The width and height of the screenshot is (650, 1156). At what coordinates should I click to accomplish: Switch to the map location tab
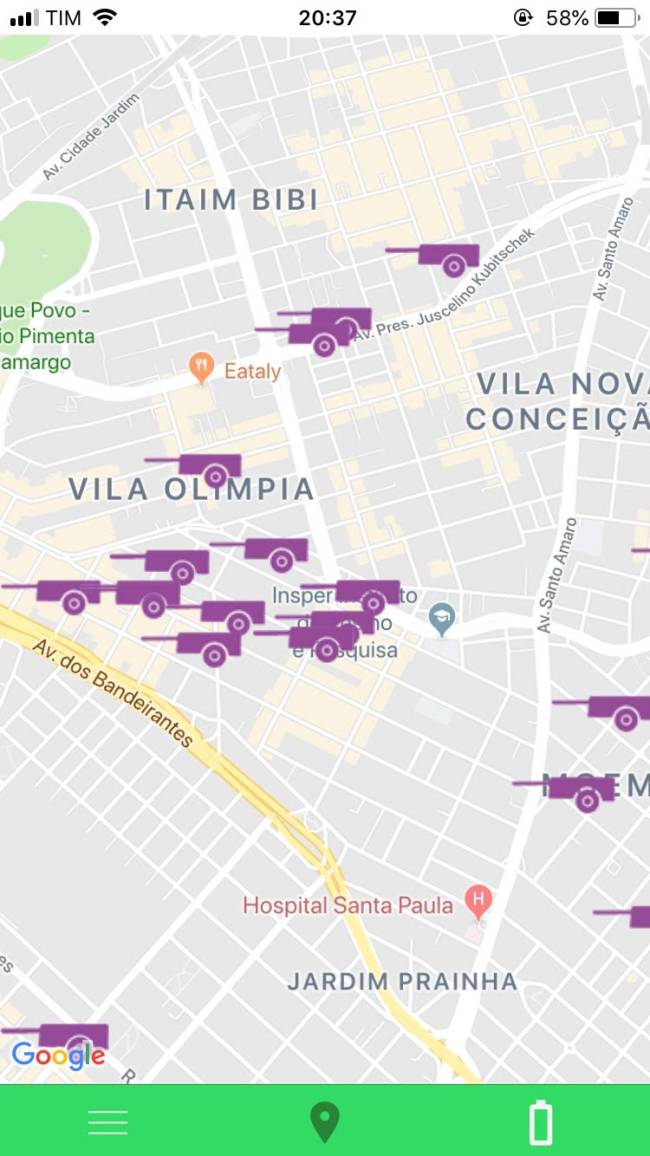pos(324,1122)
